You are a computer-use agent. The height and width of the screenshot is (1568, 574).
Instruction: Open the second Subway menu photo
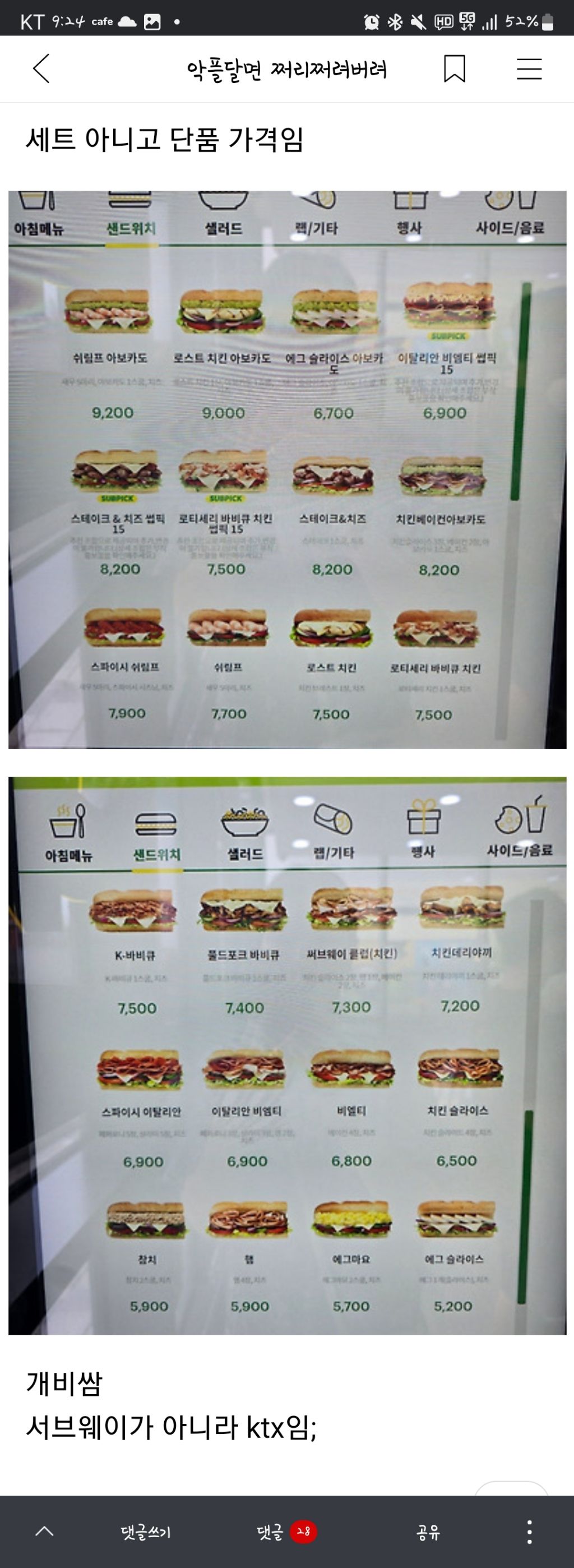pyautogui.click(x=286, y=1055)
